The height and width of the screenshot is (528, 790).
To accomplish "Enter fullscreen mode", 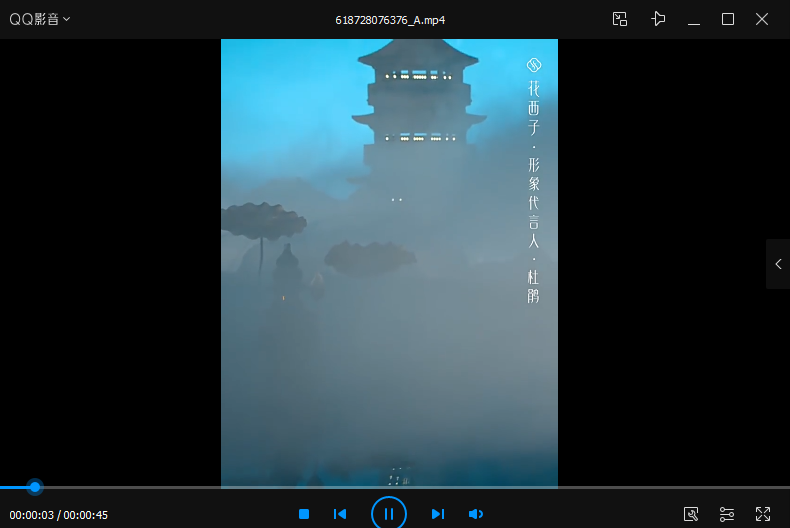I will (763, 514).
